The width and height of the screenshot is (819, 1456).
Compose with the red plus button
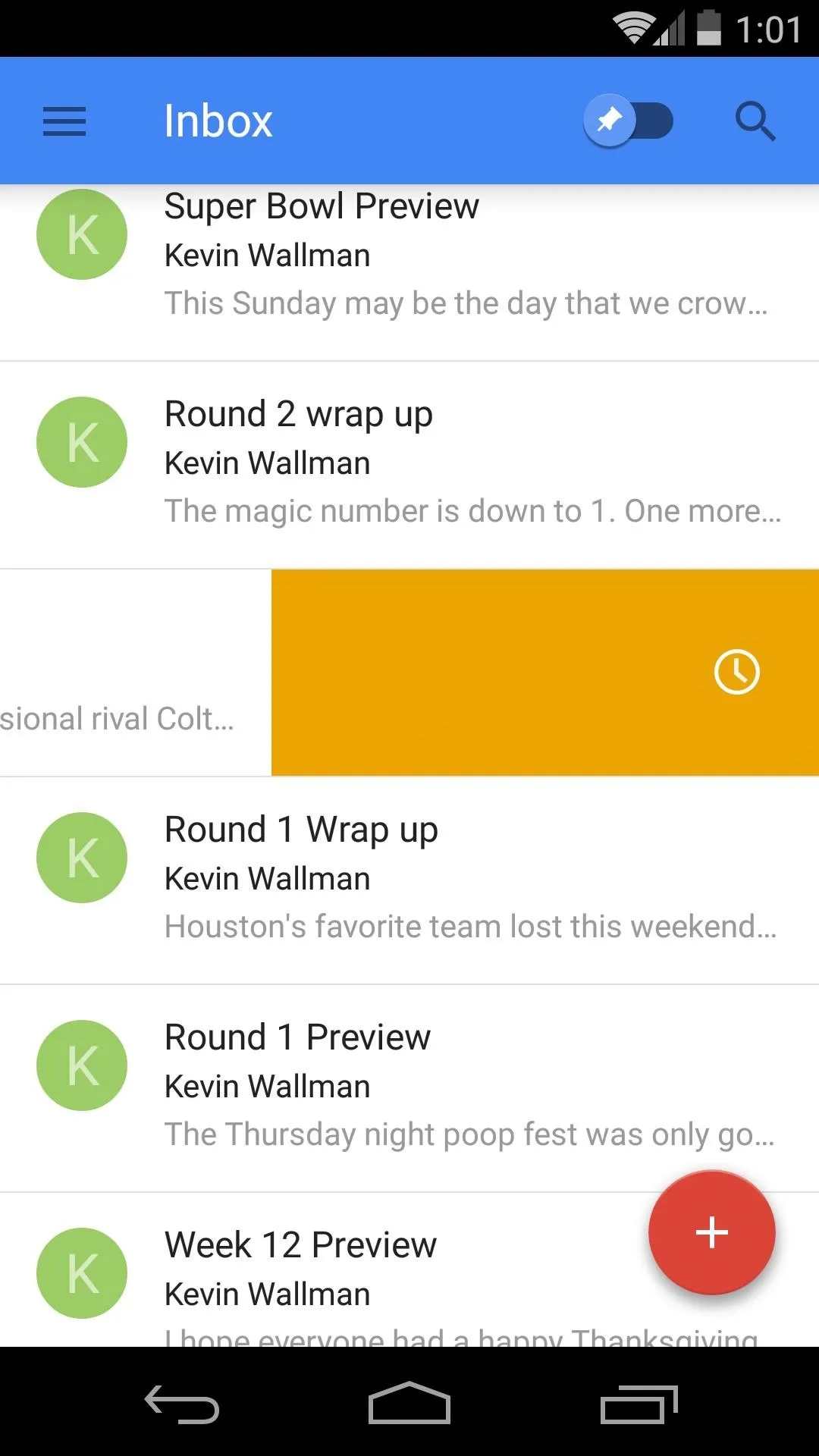[711, 1232]
